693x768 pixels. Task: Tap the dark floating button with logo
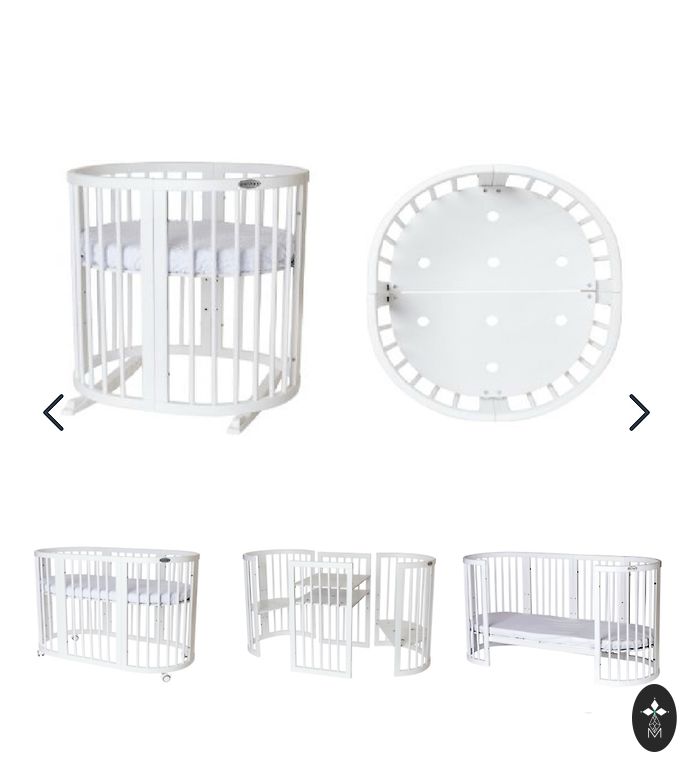tap(654, 717)
